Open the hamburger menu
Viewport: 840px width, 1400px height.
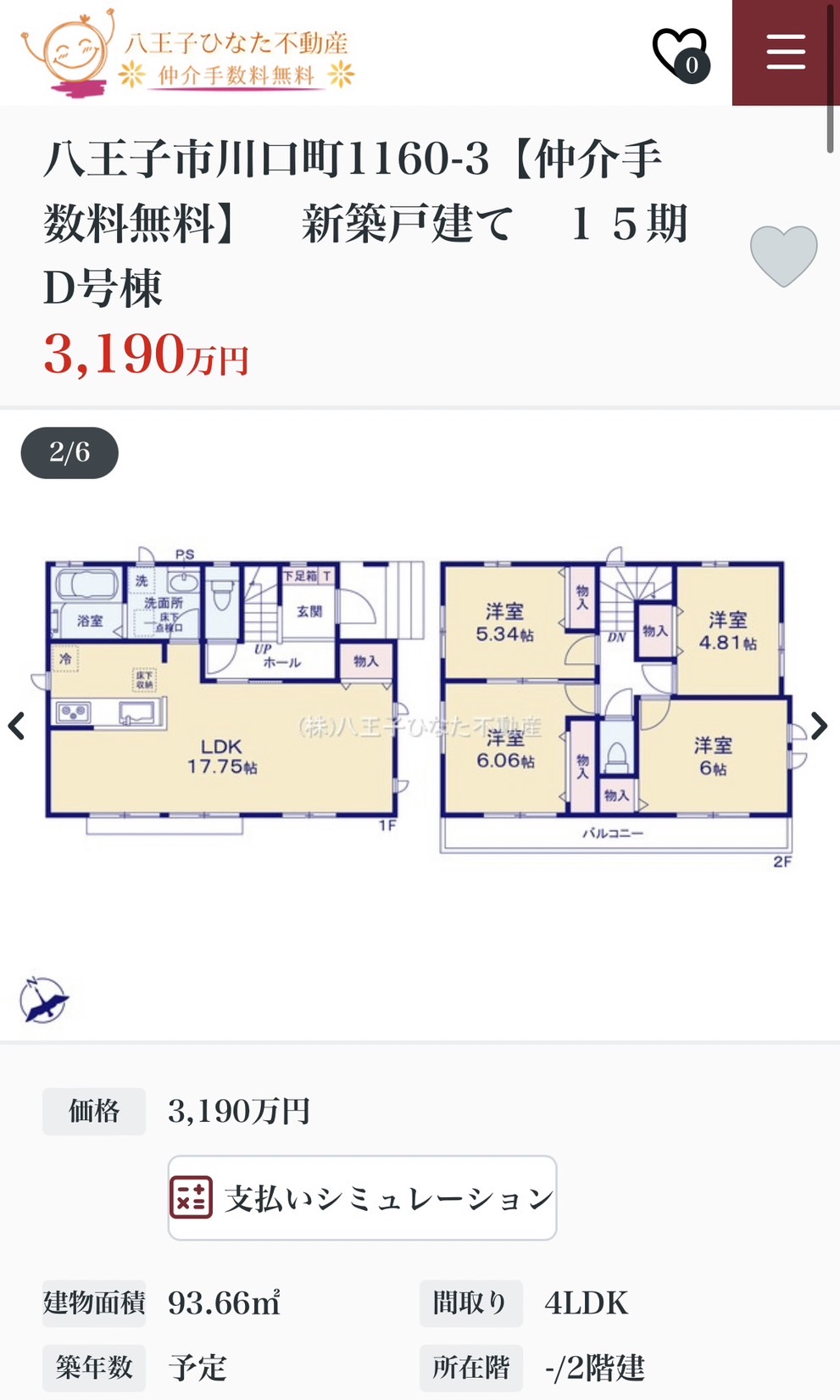[x=785, y=53]
